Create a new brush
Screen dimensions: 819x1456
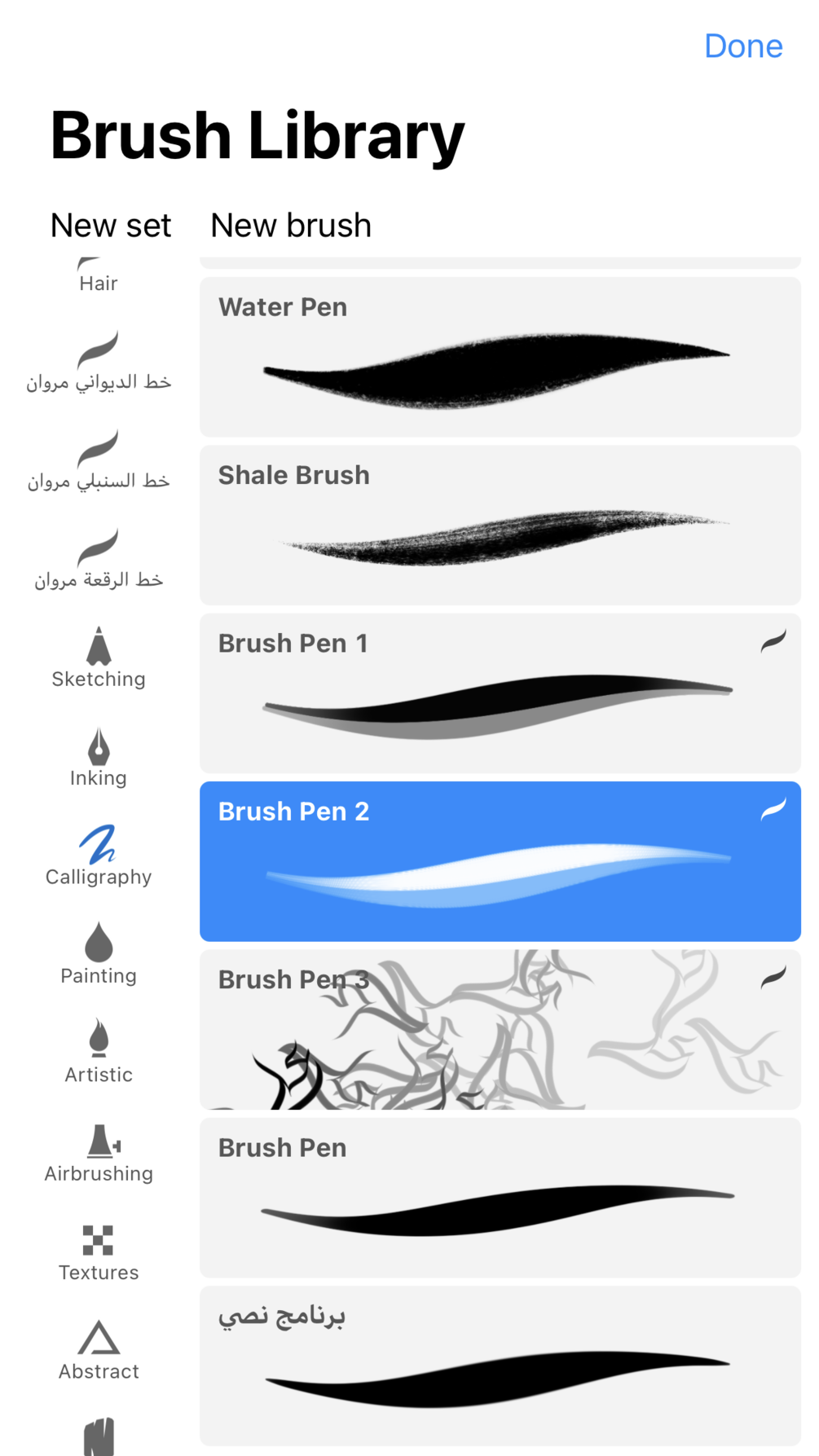(291, 226)
